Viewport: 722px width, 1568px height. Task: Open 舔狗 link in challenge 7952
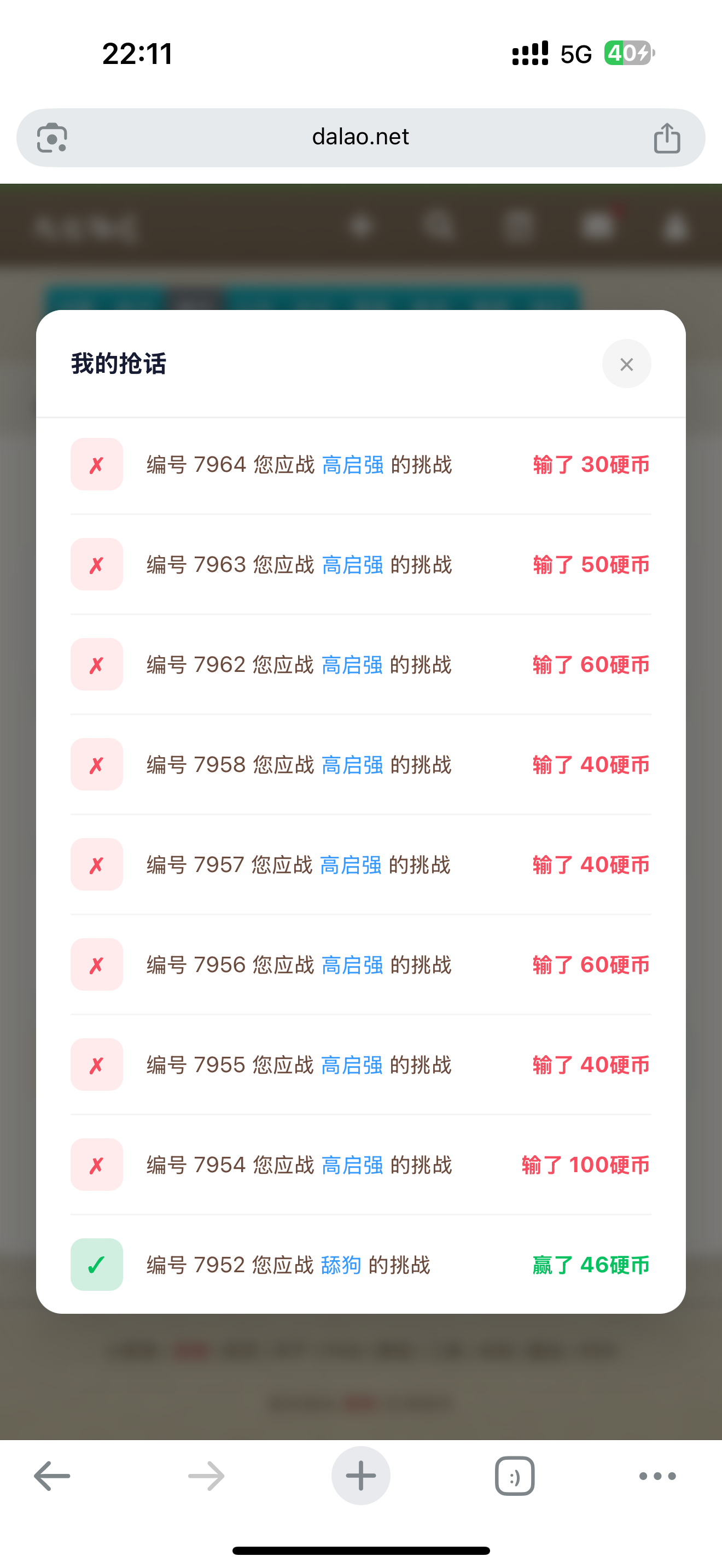coord(341,1265)
